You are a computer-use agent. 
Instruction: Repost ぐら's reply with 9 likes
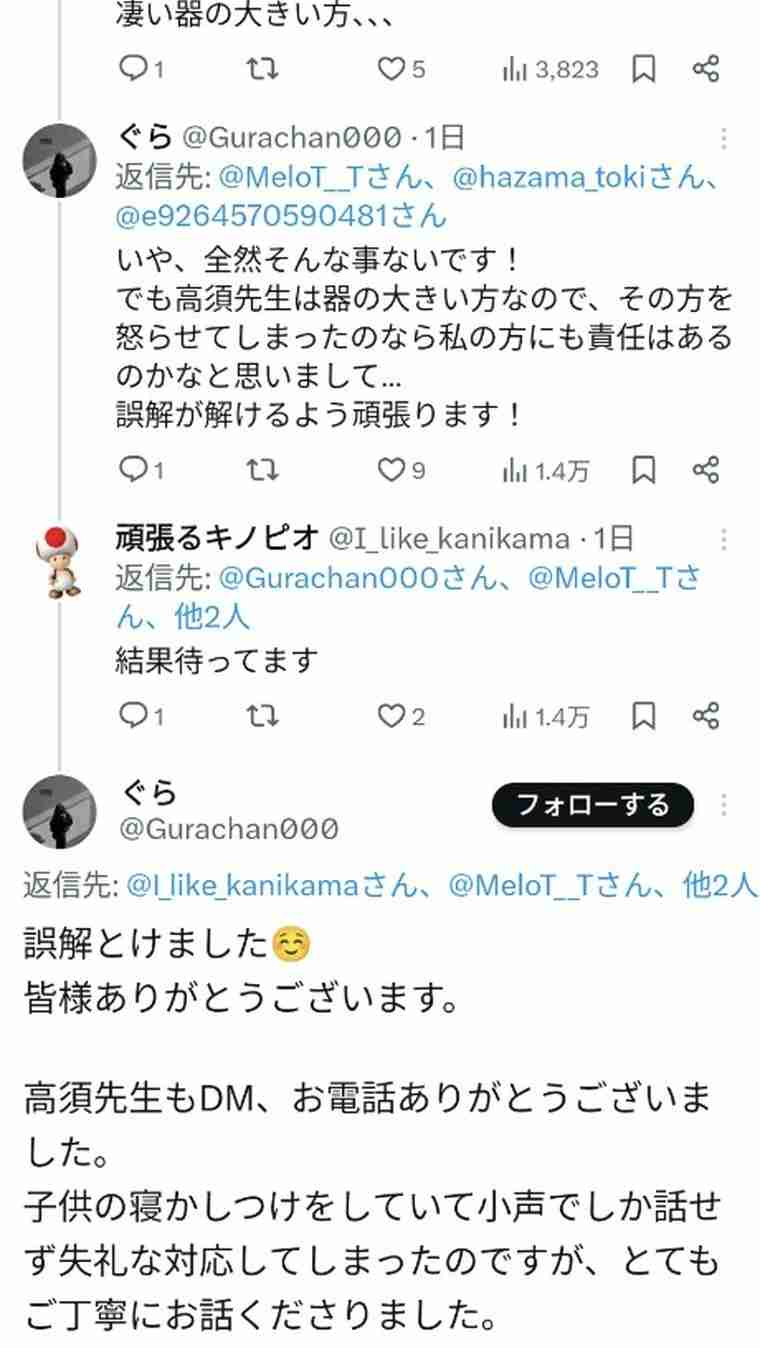tap(261, 470)
